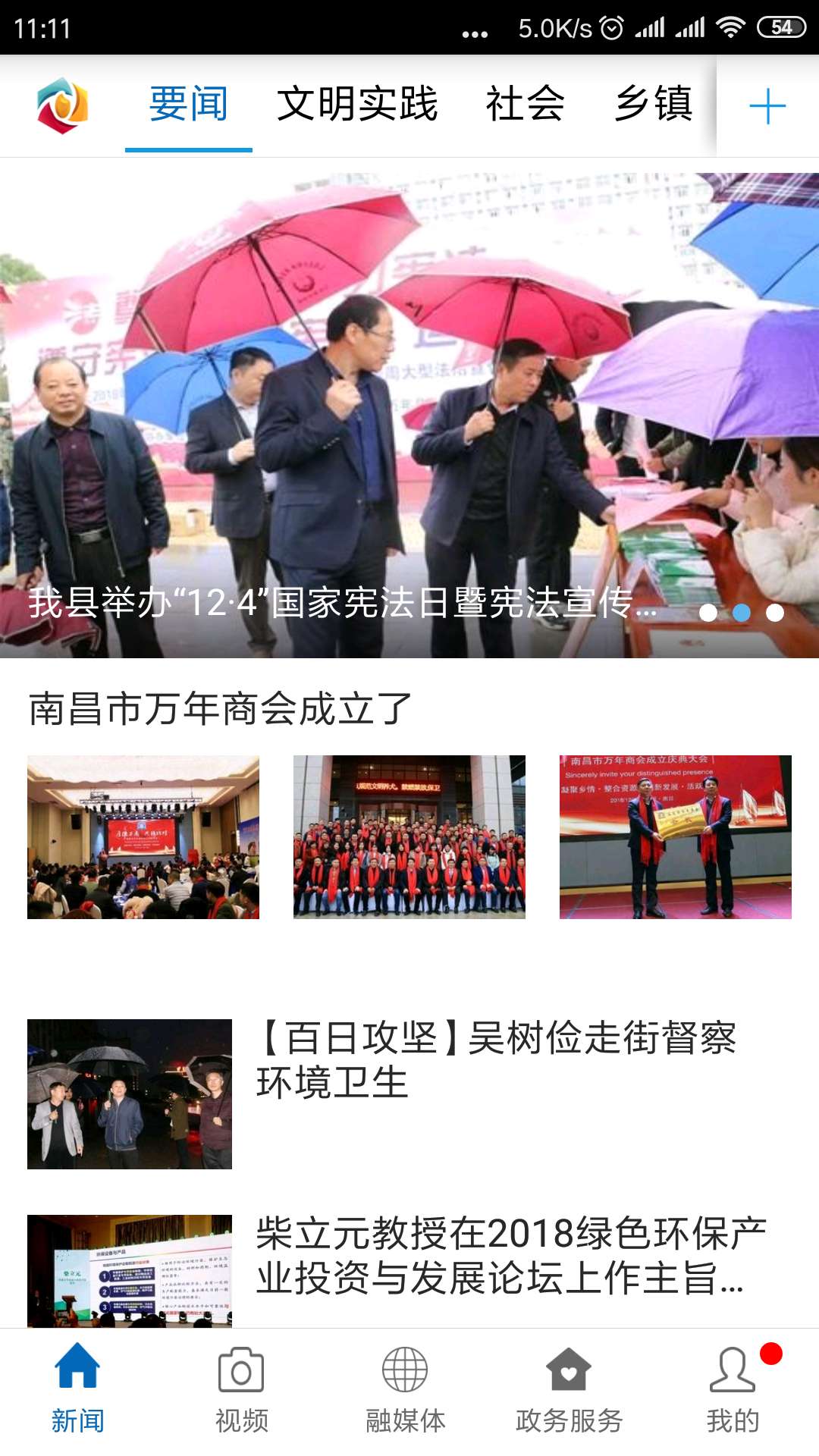Open article 南昌市万年商会成立了

click(220, 709)
